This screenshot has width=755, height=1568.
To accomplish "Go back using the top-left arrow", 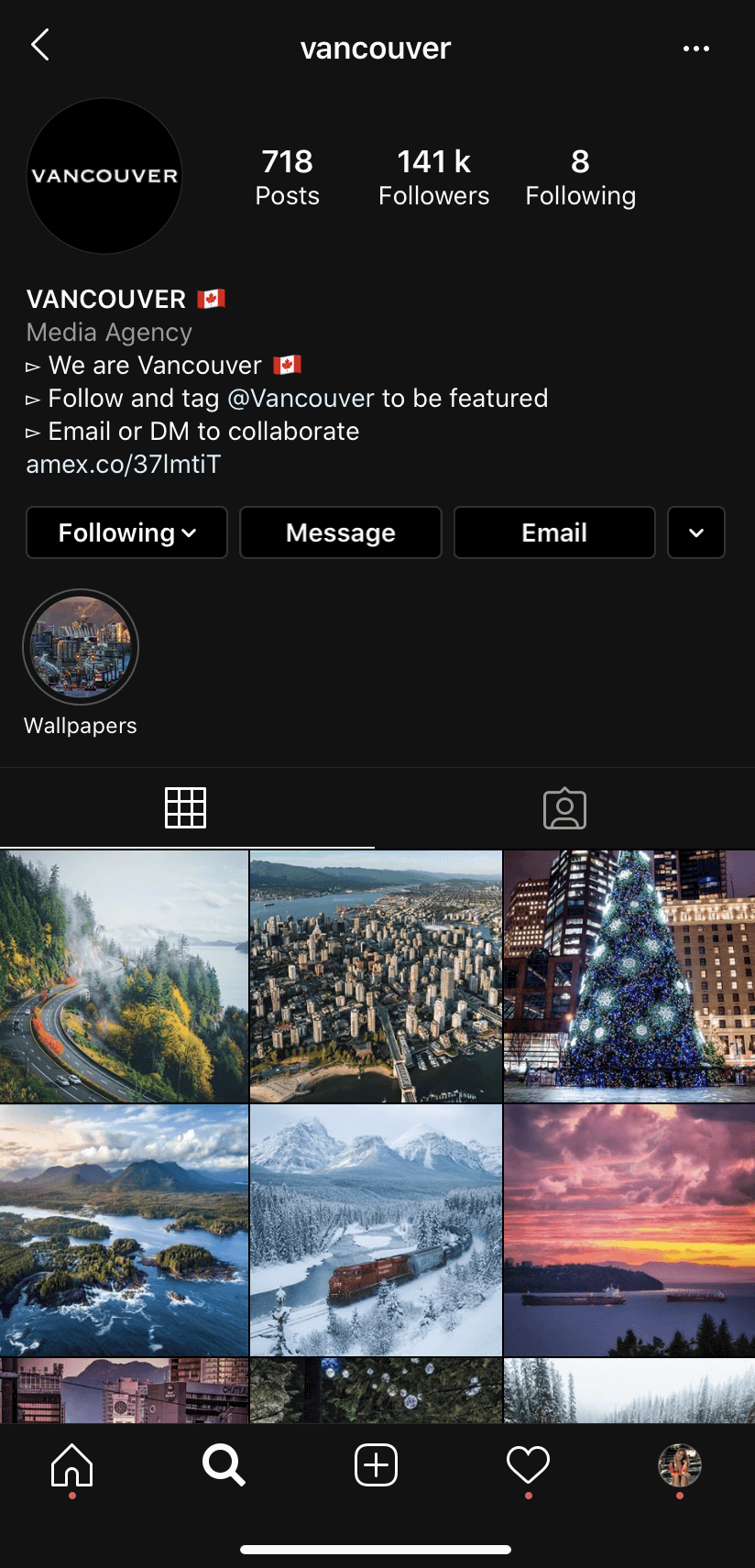I will (x=40, y=45).
